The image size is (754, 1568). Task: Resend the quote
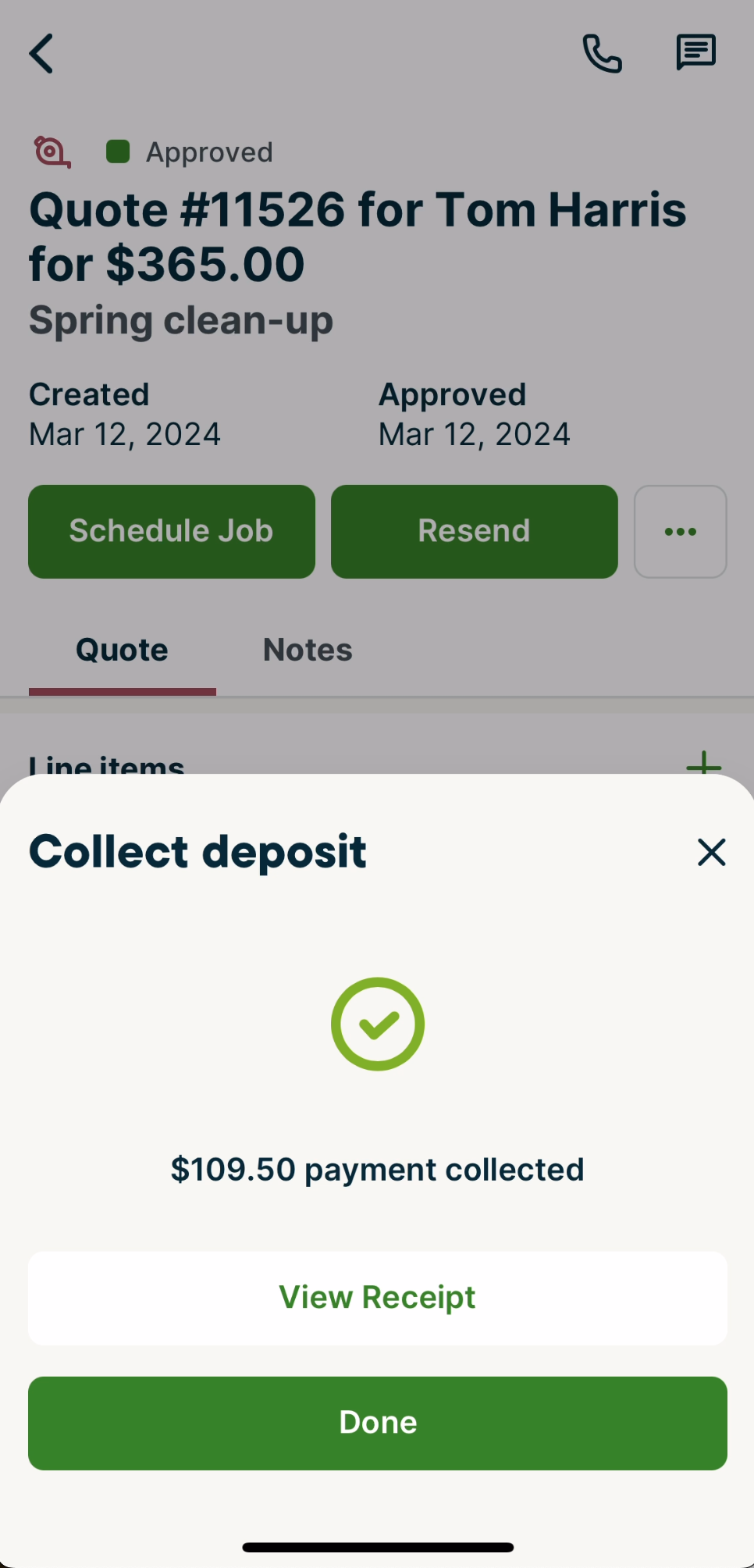474,532
